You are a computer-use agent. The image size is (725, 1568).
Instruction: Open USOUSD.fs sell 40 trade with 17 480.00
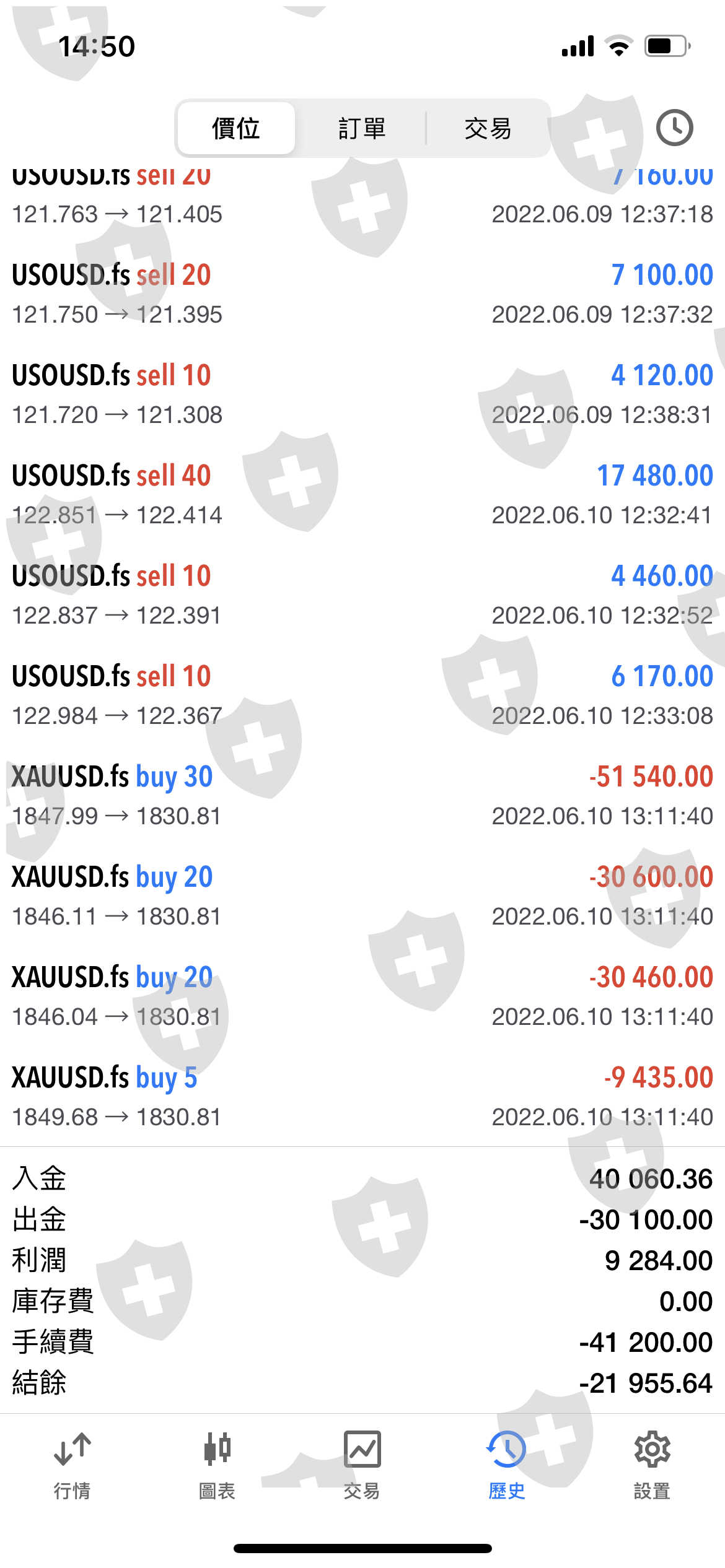pyautogui.click(x=362, y=494)
